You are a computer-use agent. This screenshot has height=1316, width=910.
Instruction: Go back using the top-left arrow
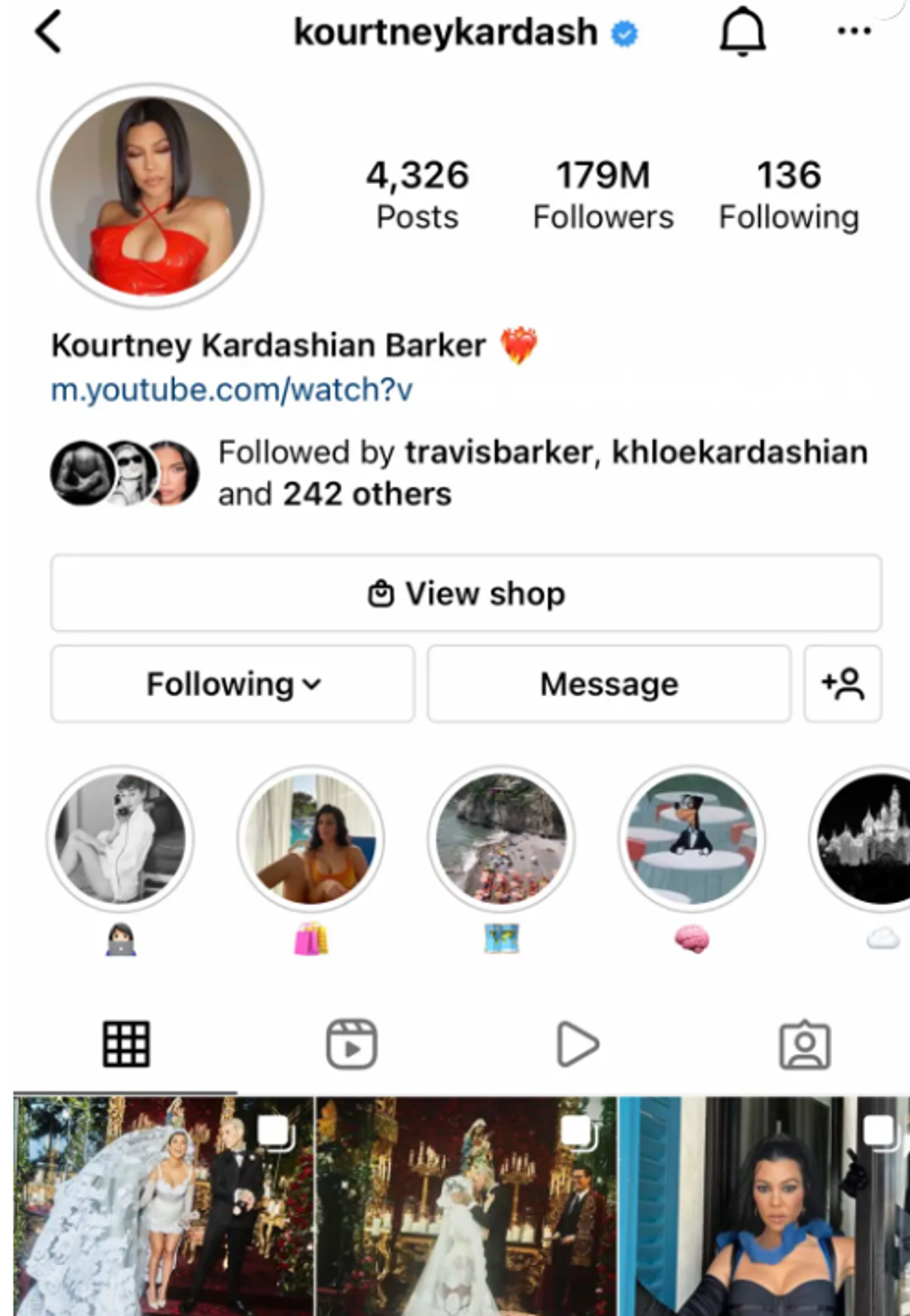pyautogui.click(x=48, y=32)
